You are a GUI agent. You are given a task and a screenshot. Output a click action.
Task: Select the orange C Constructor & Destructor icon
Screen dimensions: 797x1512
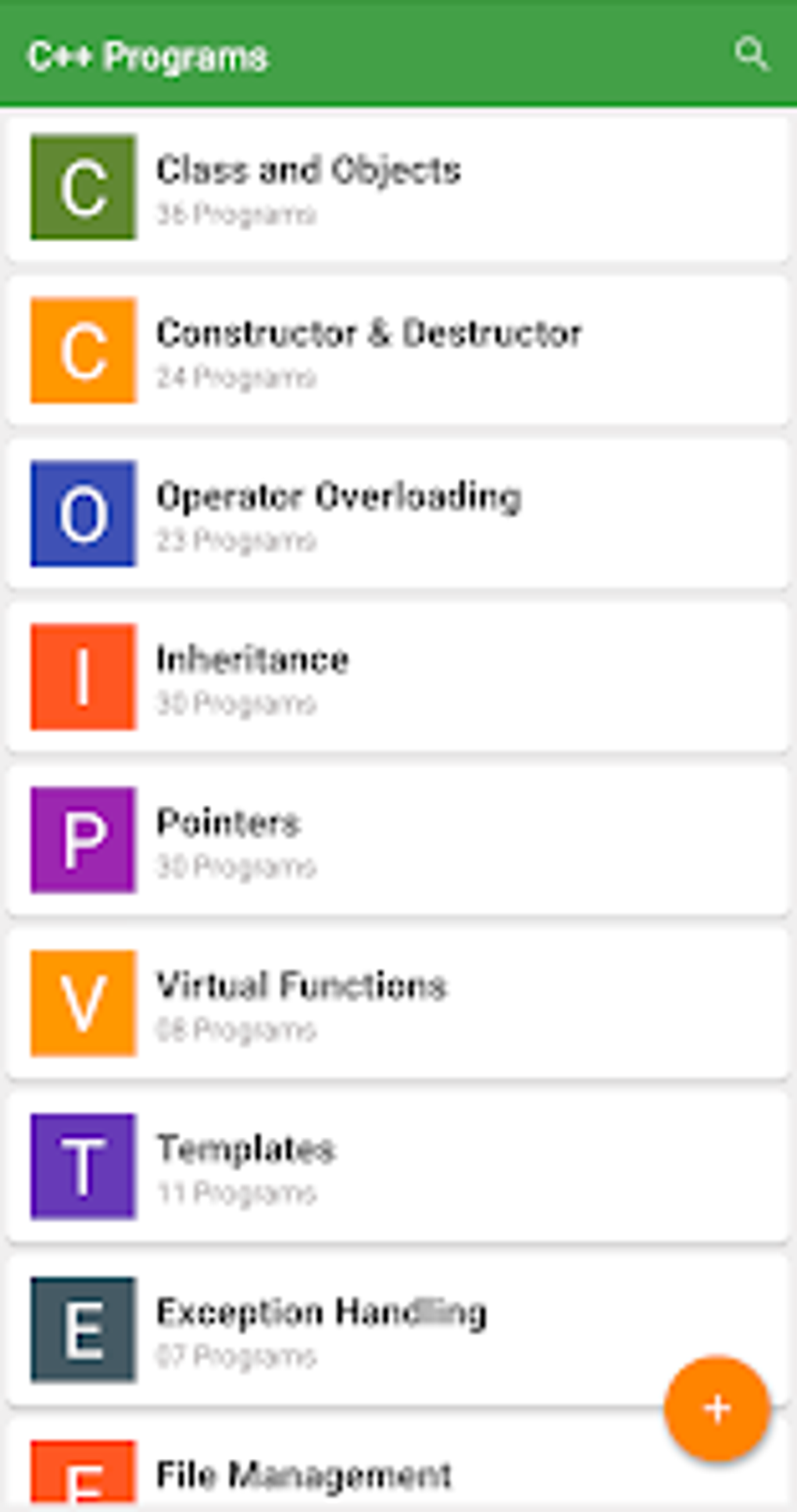coord(84,349)
